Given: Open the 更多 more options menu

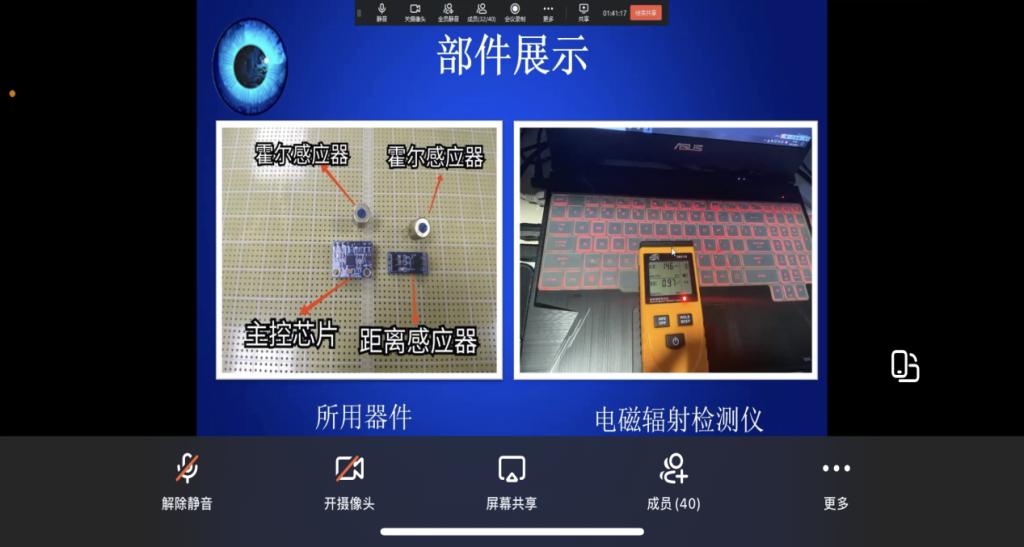Looking at the screenshot, I should click(x=836, y=481).
